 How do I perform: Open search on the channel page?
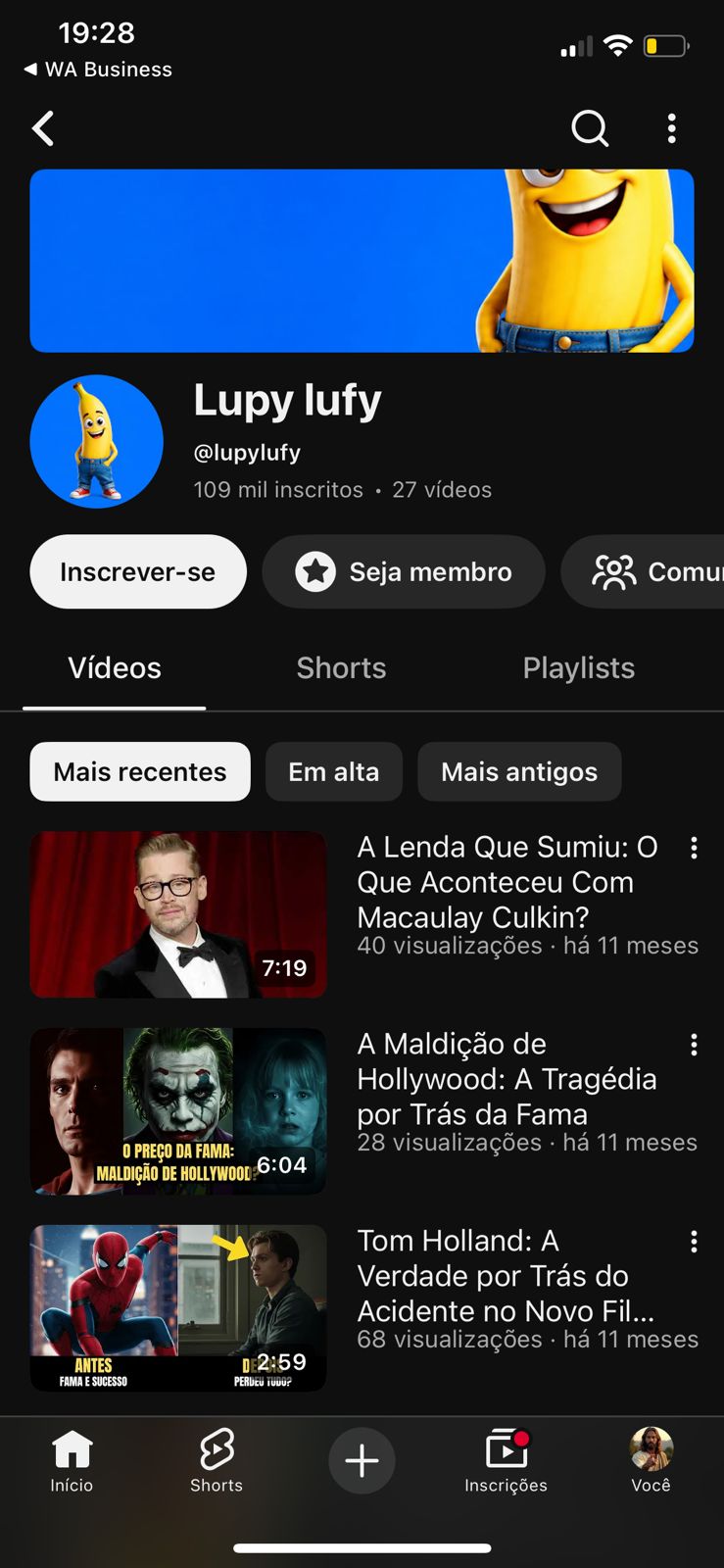[x=590, y=128]
